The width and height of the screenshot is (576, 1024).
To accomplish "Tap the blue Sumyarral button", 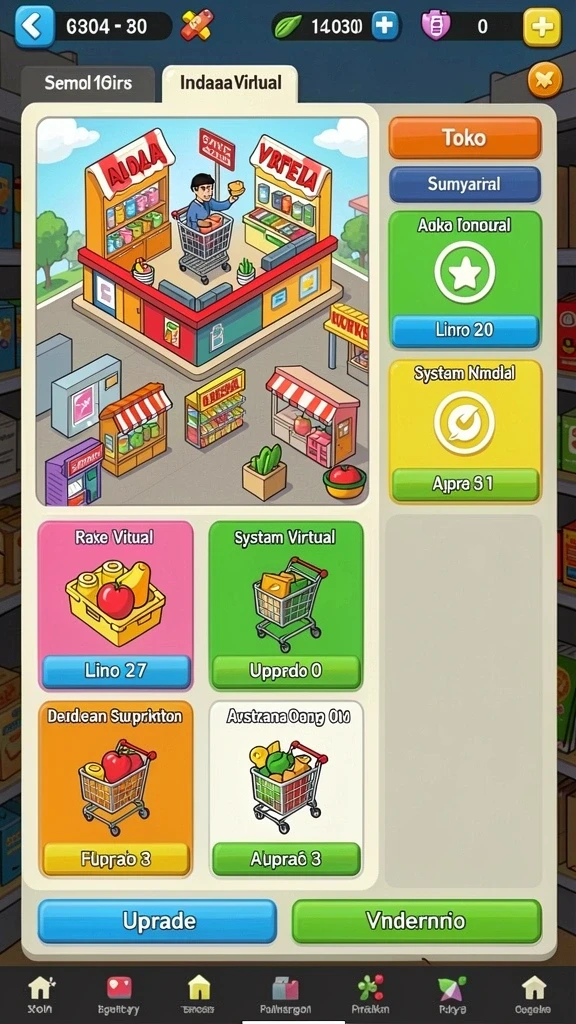I will pyautogui.click(x=464, y=184).
